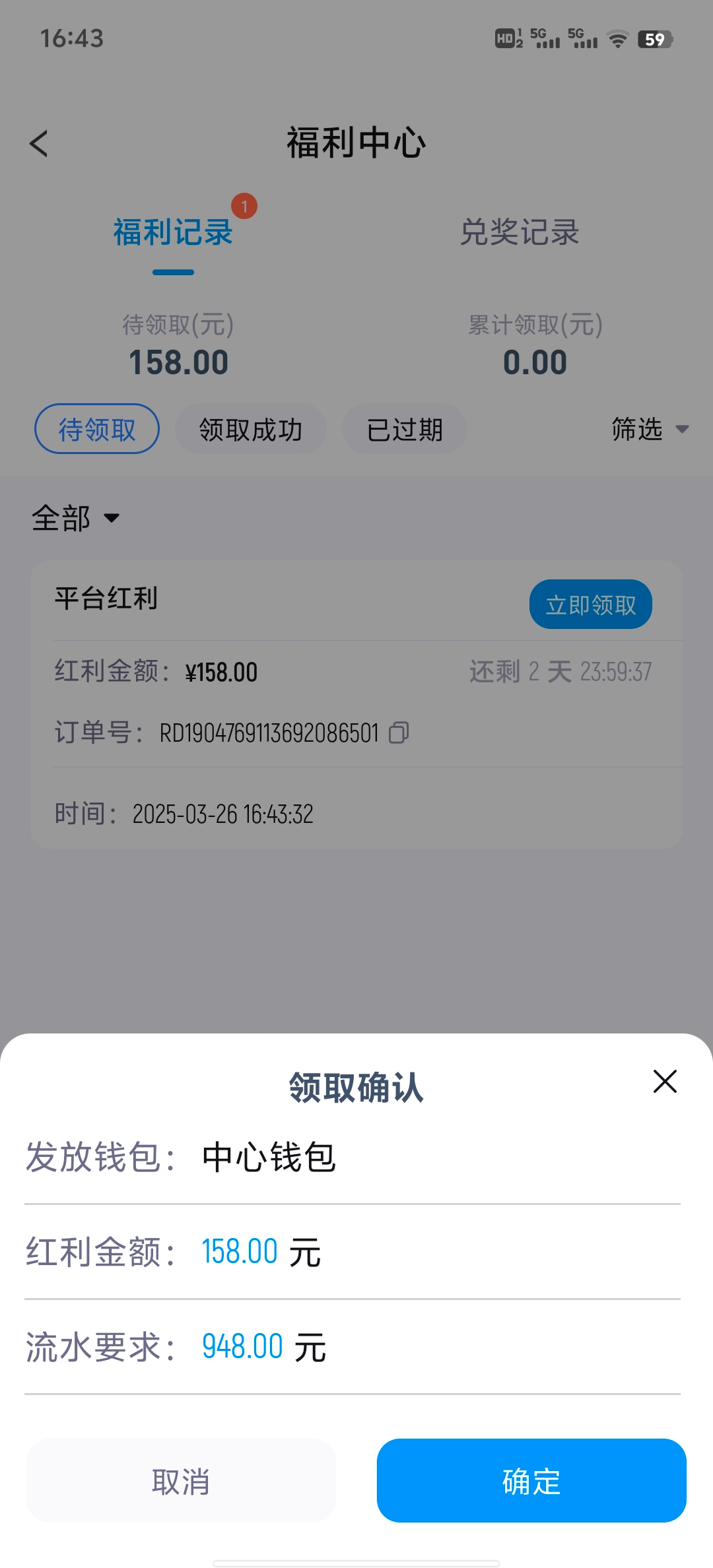Go back from 福利中心
The height and width of the screenshot is (1568, 713).
[40, 143]
